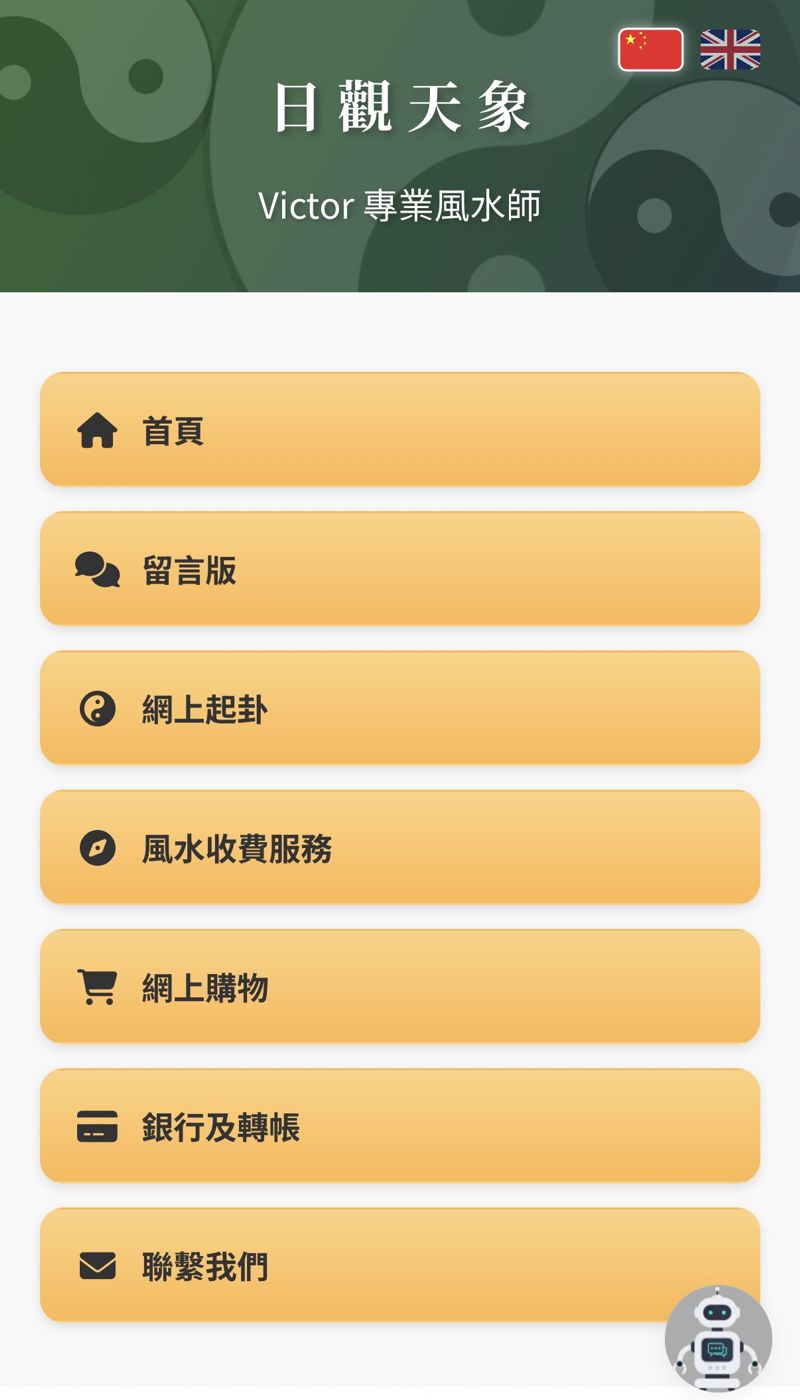The height and width of the screenshot is (1400, 800).
Task: Select the Chinese flag language icon
Action: tap(650, 48)
